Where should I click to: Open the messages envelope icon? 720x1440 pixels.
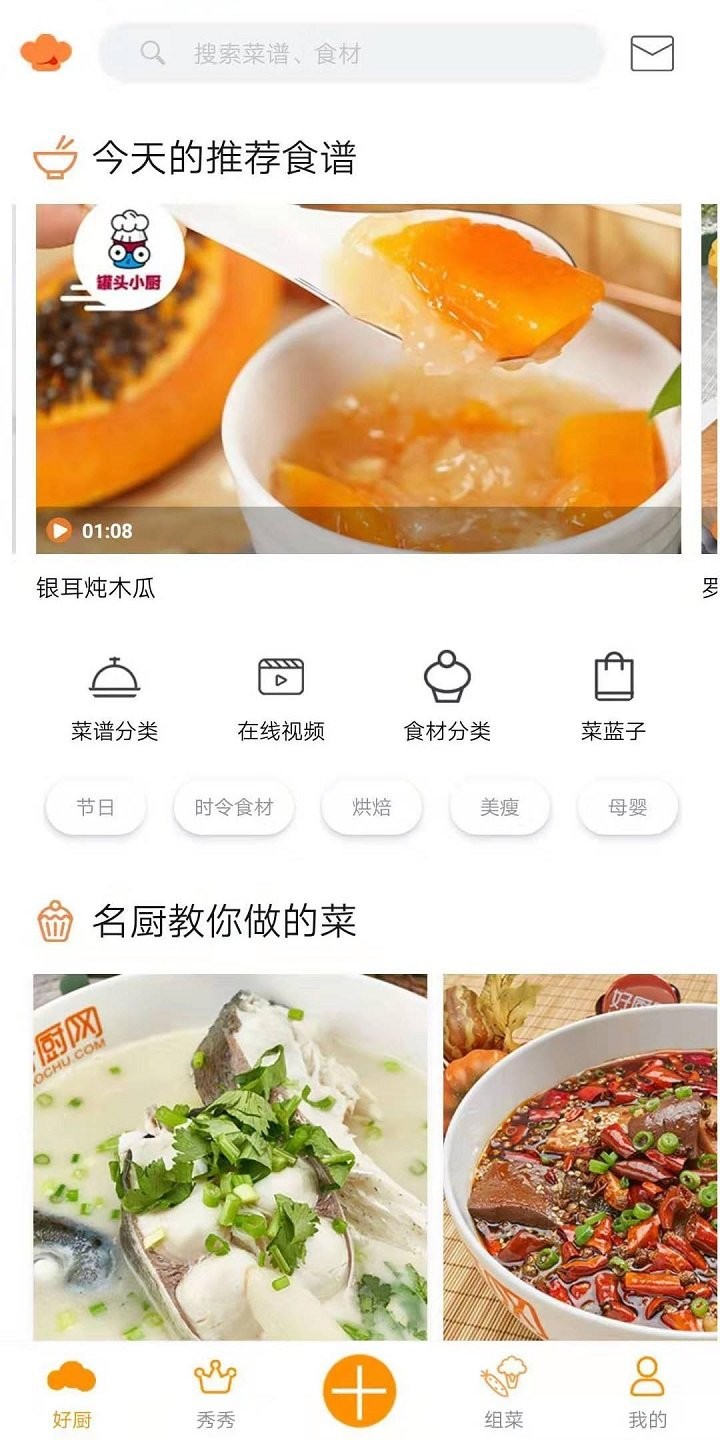click(652, 53)
